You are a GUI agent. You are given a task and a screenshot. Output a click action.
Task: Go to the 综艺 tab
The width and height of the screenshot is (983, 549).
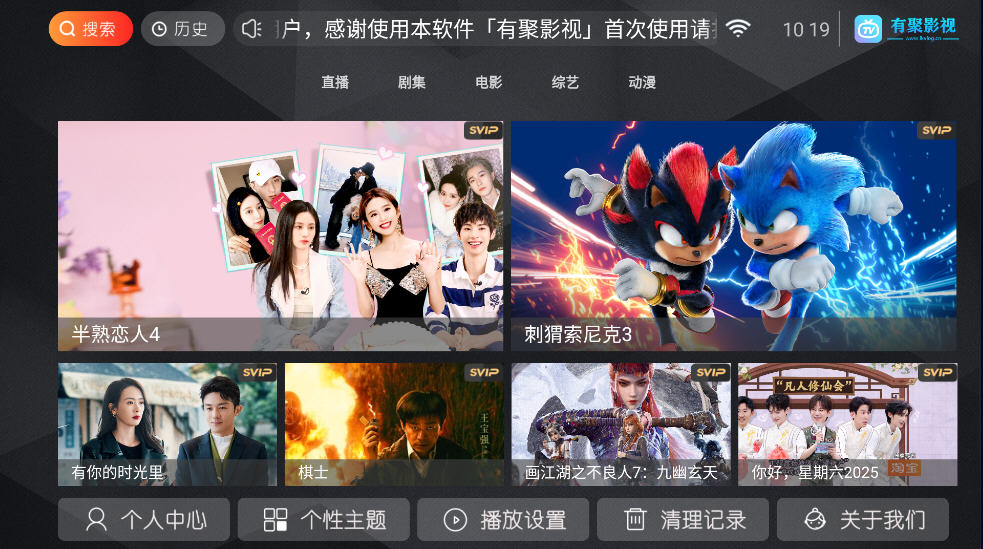pyautogui.click(x=565, y=82)
